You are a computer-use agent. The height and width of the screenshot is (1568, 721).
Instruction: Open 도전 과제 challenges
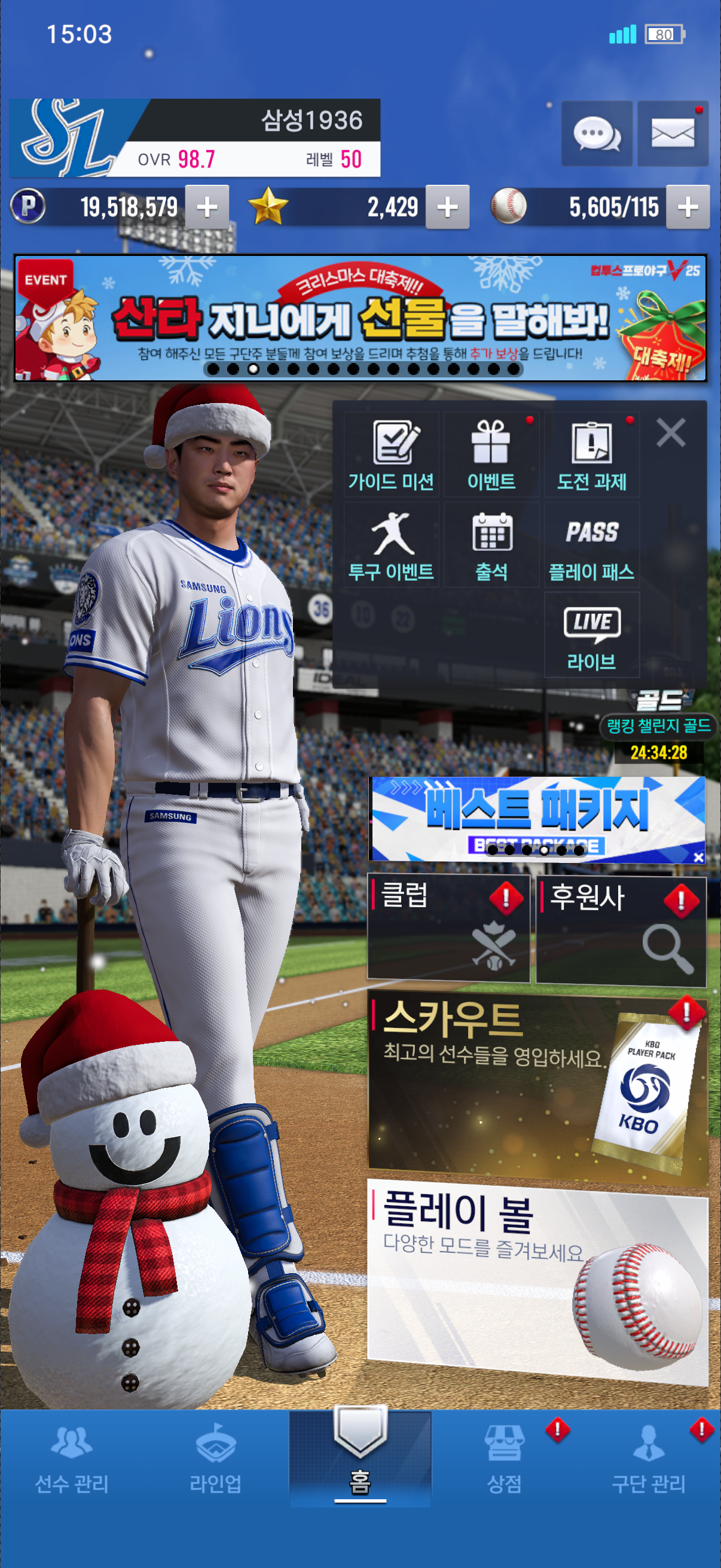pos(591,454)
